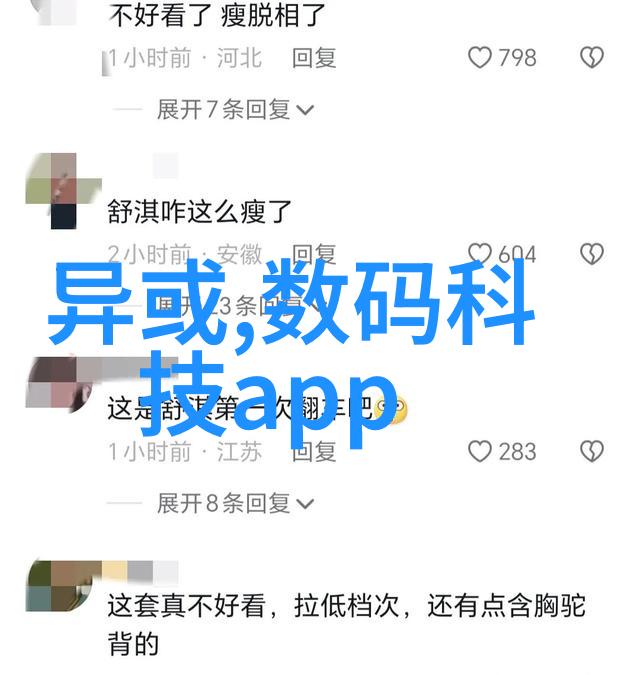Image resolution: width=640 pixels, height=675 pixels.
Task: Dislike the comment "不好看了 瘦脱相了"
Action: coord(592,58)
